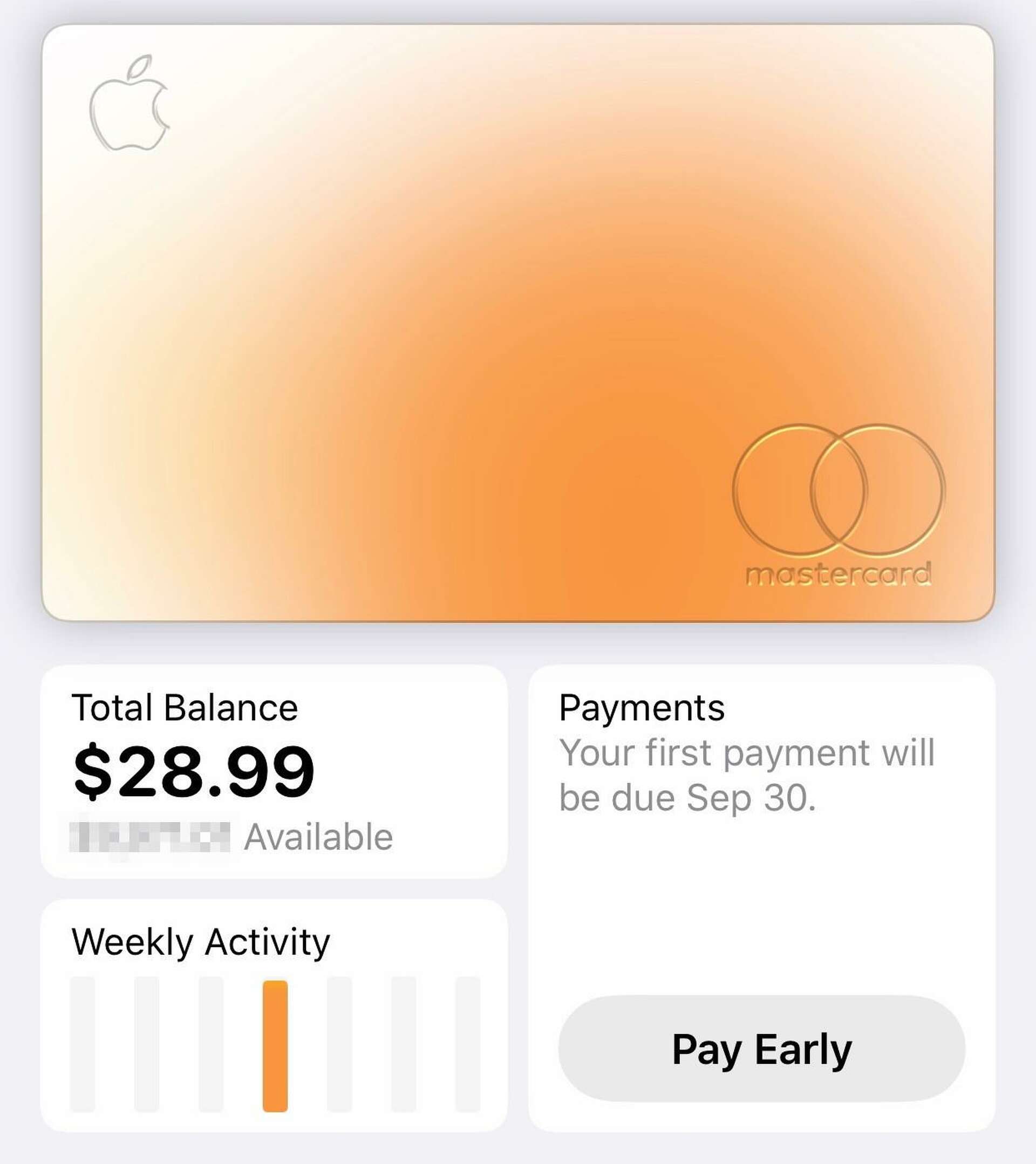Image resolution: width=1036 pixels, height=1164 pixels.
Task: Open the Payments card
Action: pyautogui.click(x=761, y=826)
